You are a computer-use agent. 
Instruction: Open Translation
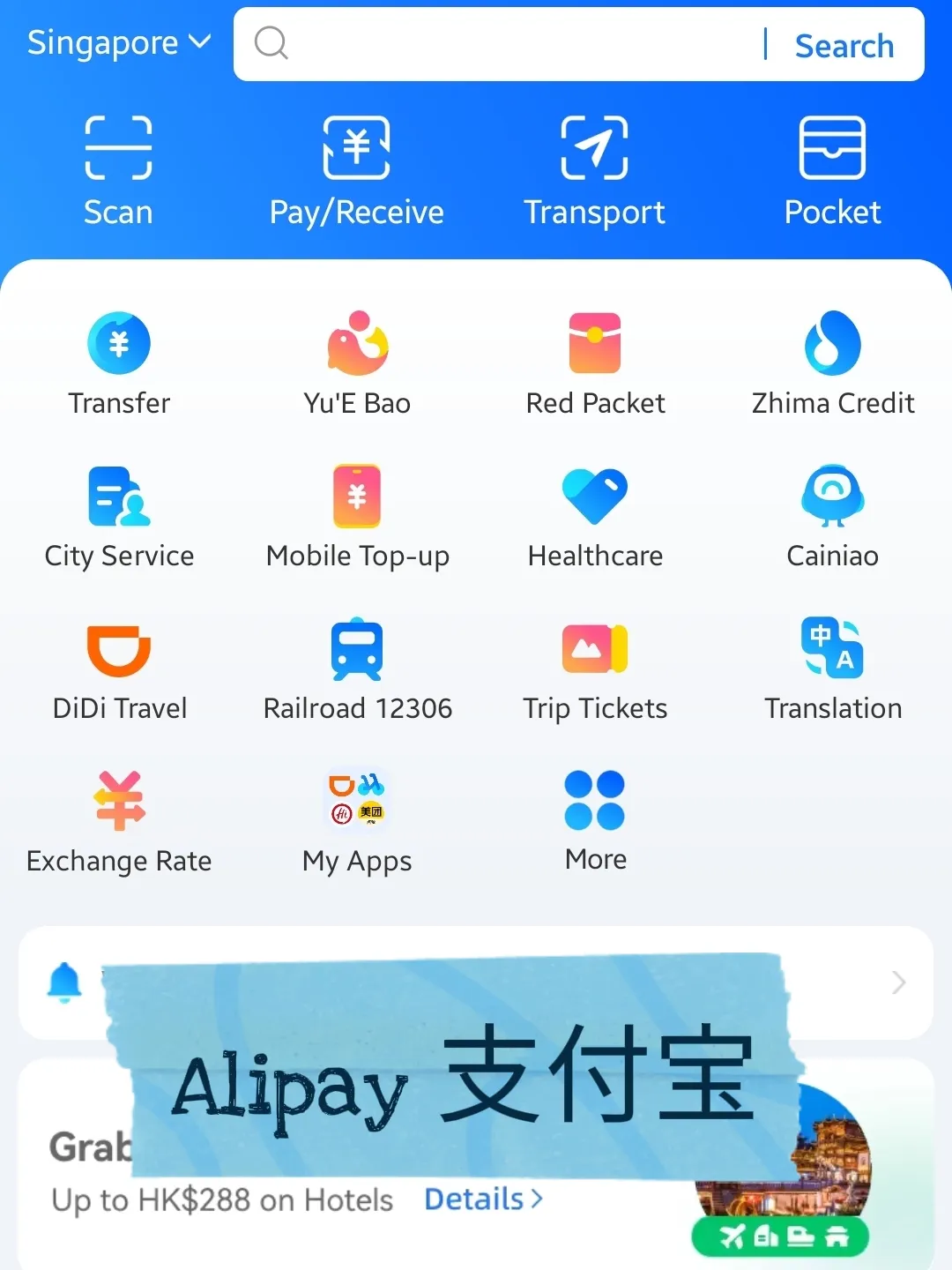(x=832, y=669)
